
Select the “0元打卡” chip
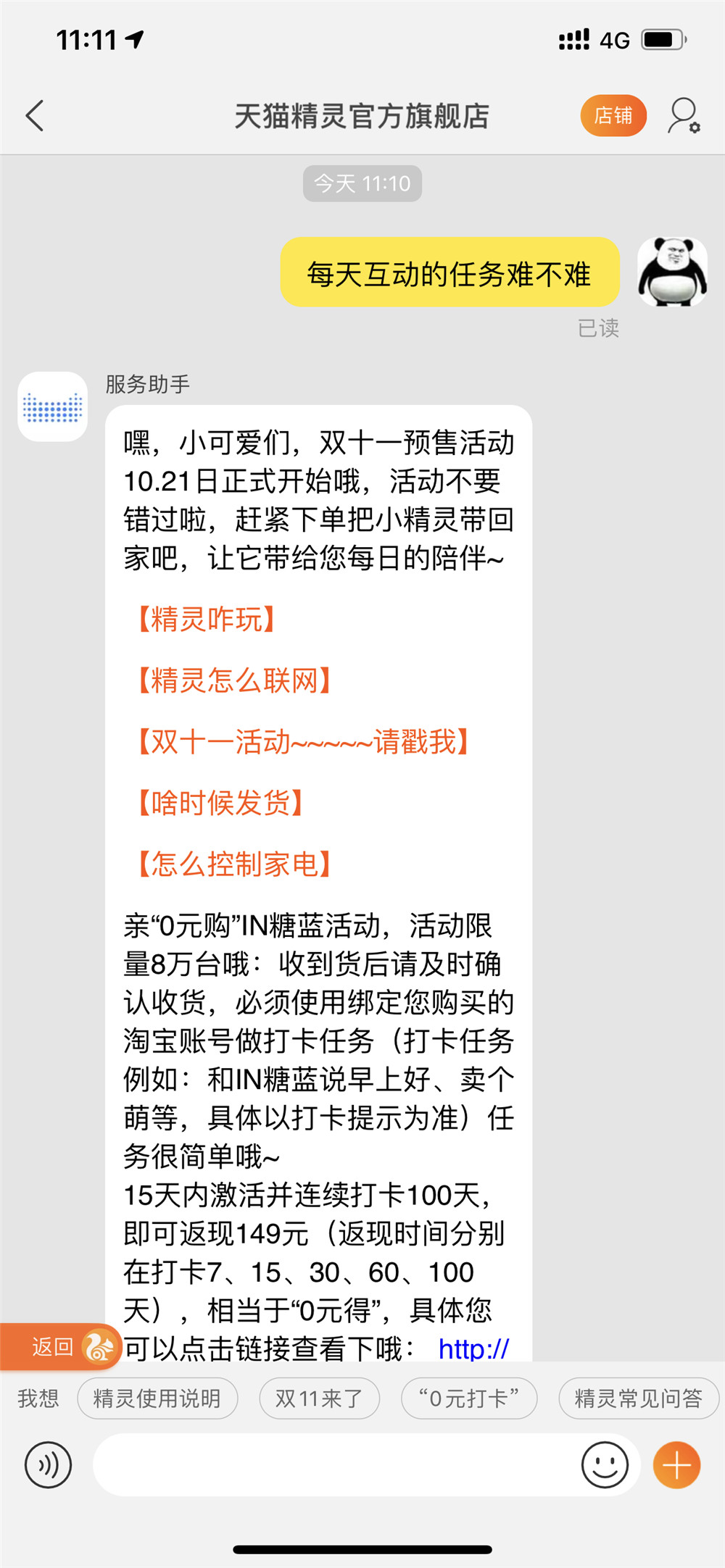[x=469, y=1398]
